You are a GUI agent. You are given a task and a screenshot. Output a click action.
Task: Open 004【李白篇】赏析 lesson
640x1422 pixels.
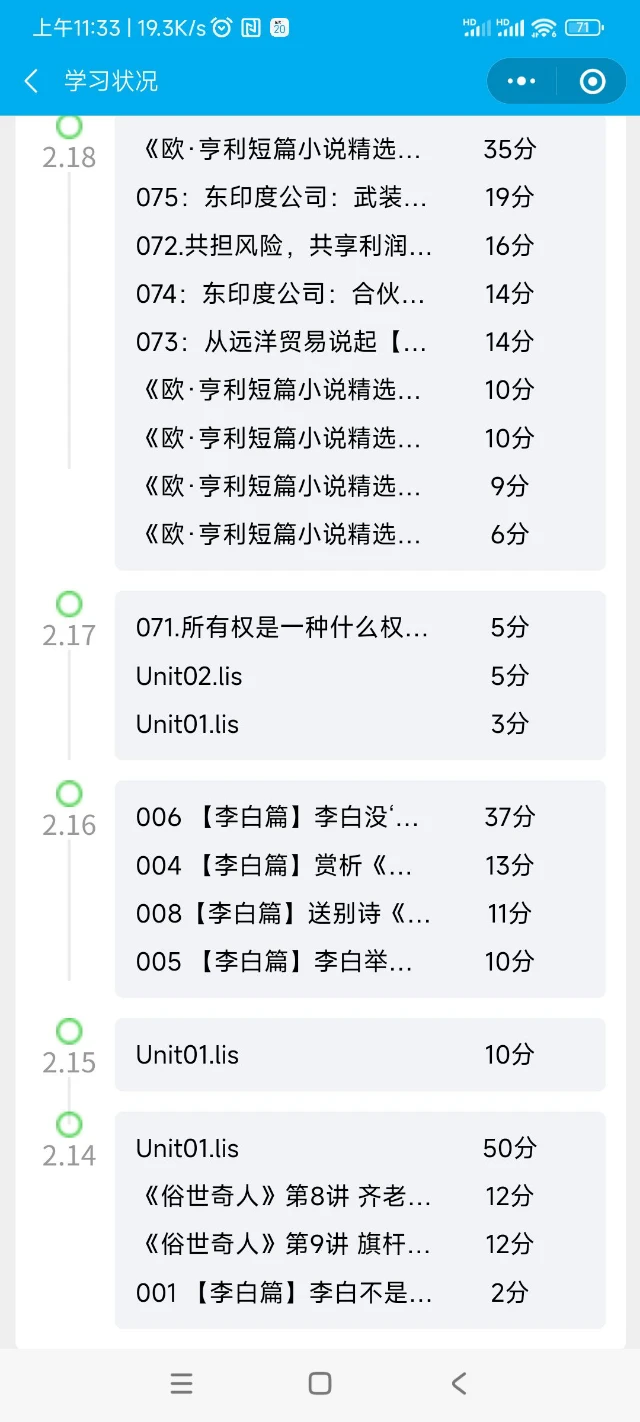360,865
